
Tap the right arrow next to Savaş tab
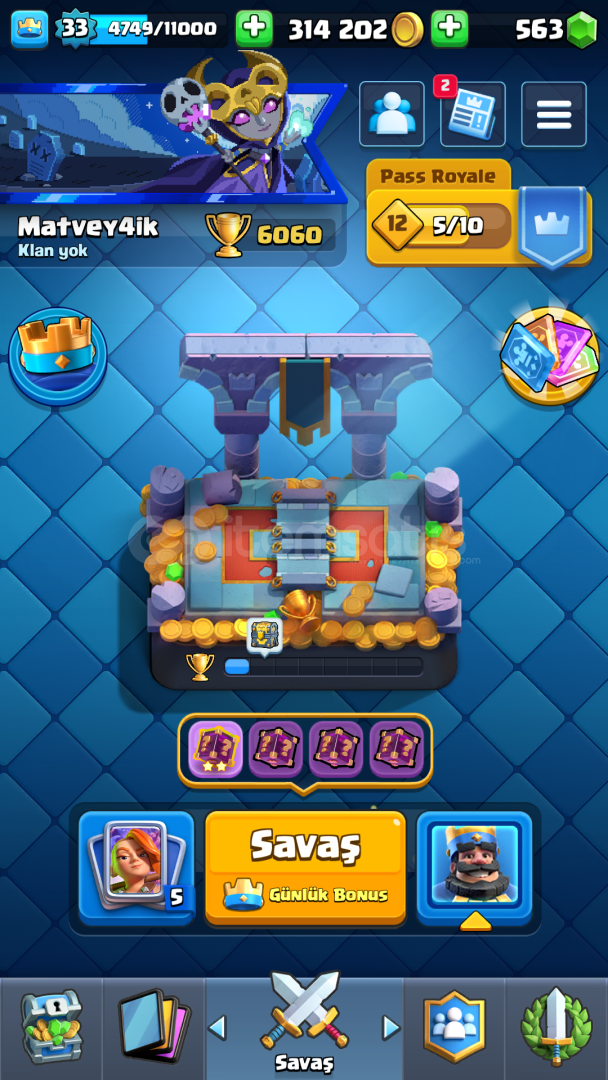pos(391,1028)
